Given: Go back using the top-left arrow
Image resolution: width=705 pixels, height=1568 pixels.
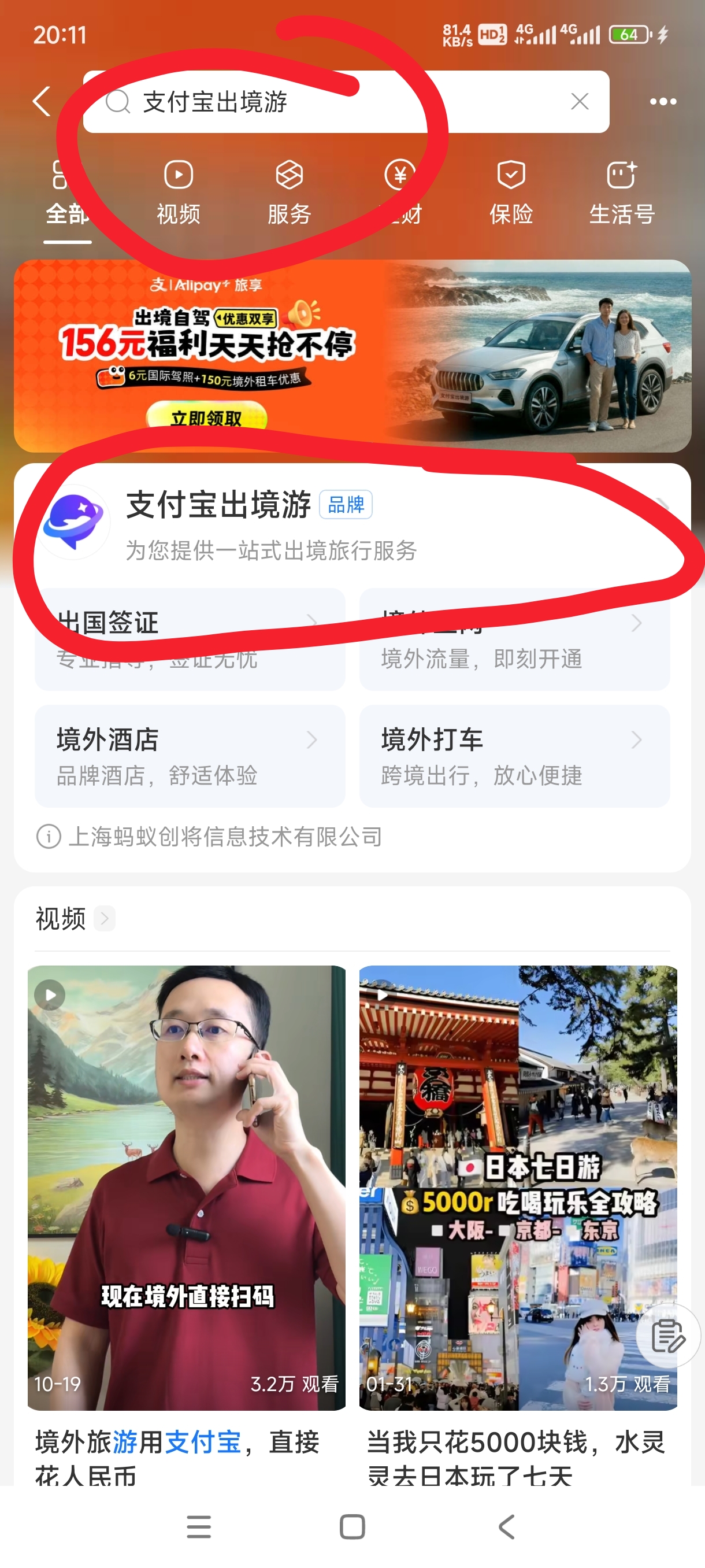Looking at the screenshot, I should 42,101.
